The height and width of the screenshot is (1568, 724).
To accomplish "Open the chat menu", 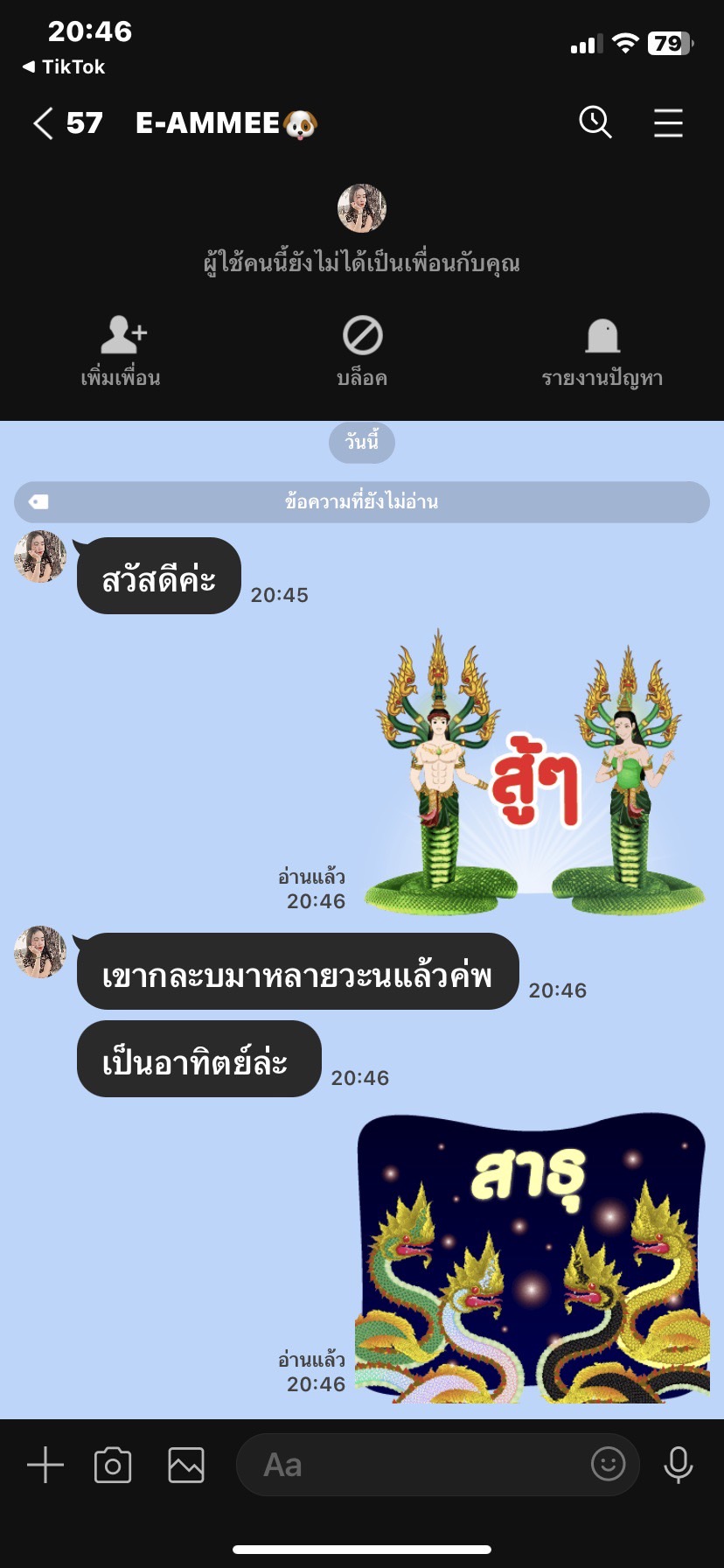I will 668,123.
